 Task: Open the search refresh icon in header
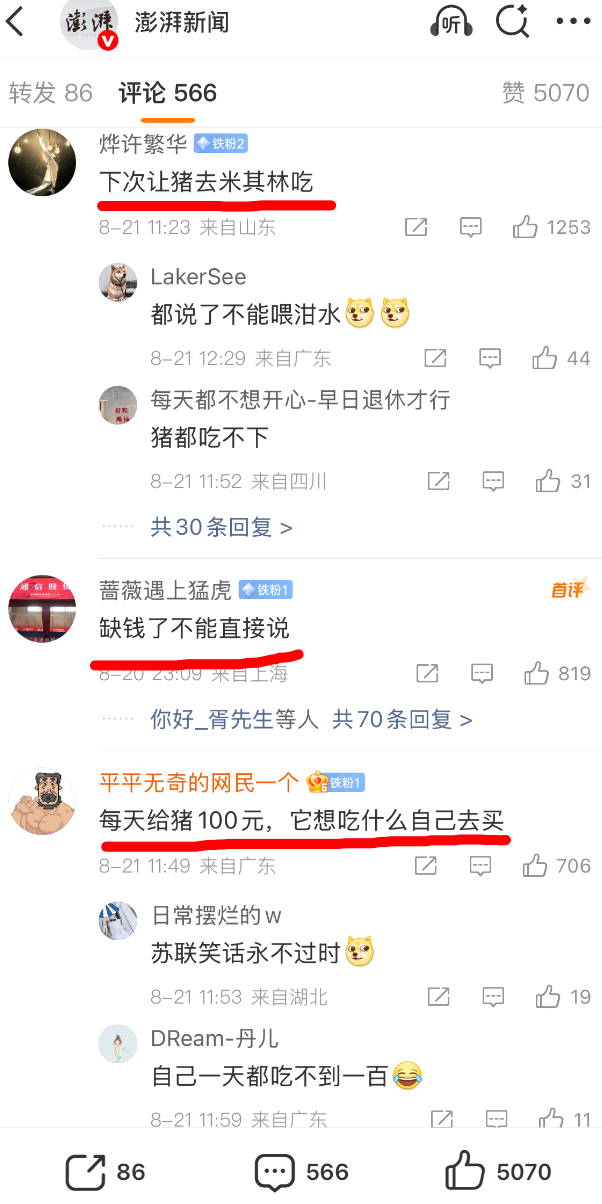(x=513, y=22)
